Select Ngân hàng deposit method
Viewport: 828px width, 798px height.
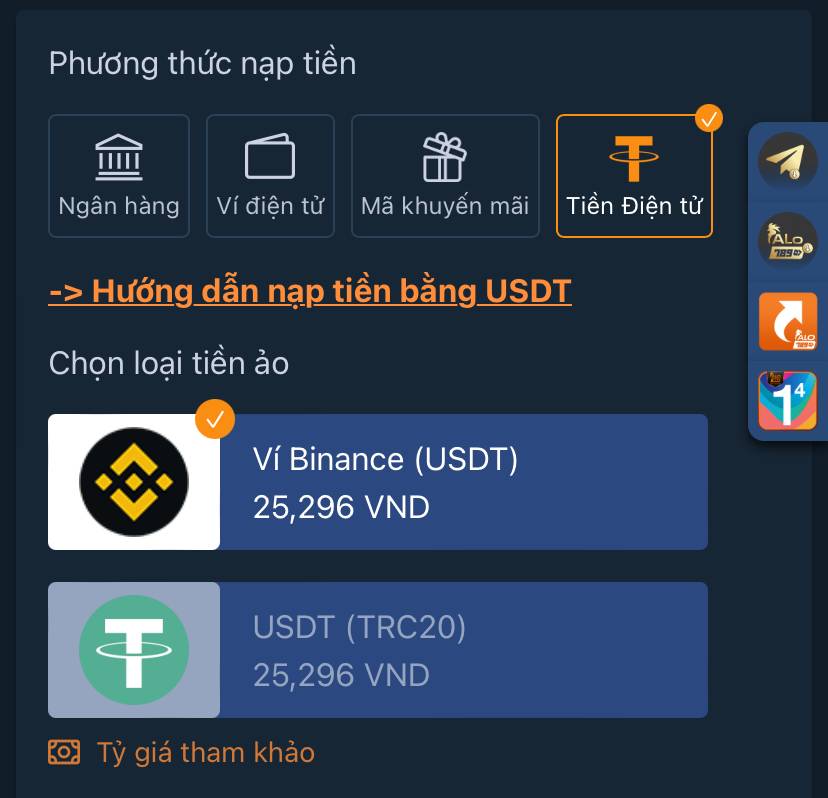[118, 176]
